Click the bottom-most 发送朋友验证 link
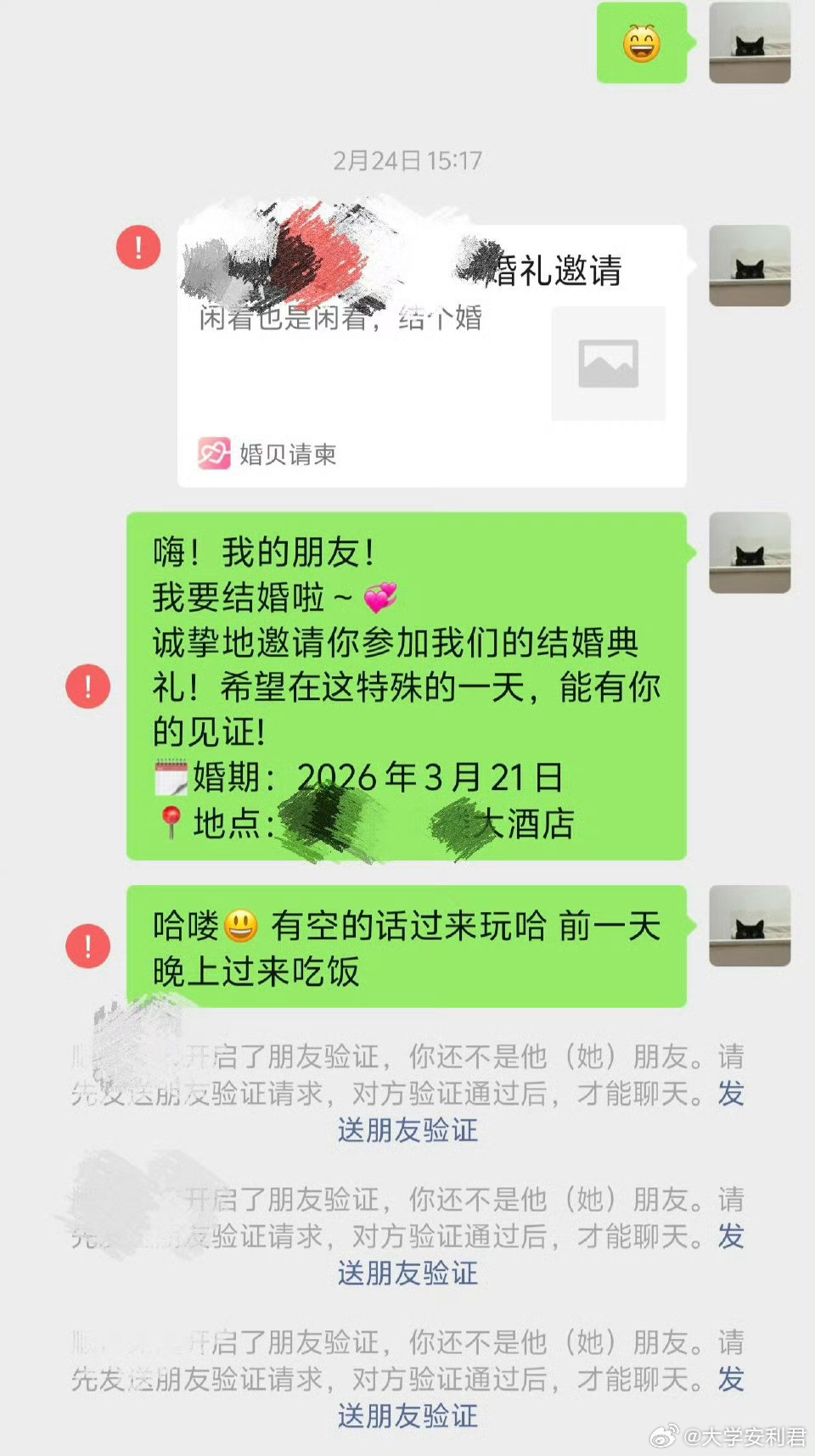 click(x=407, y=1414)
